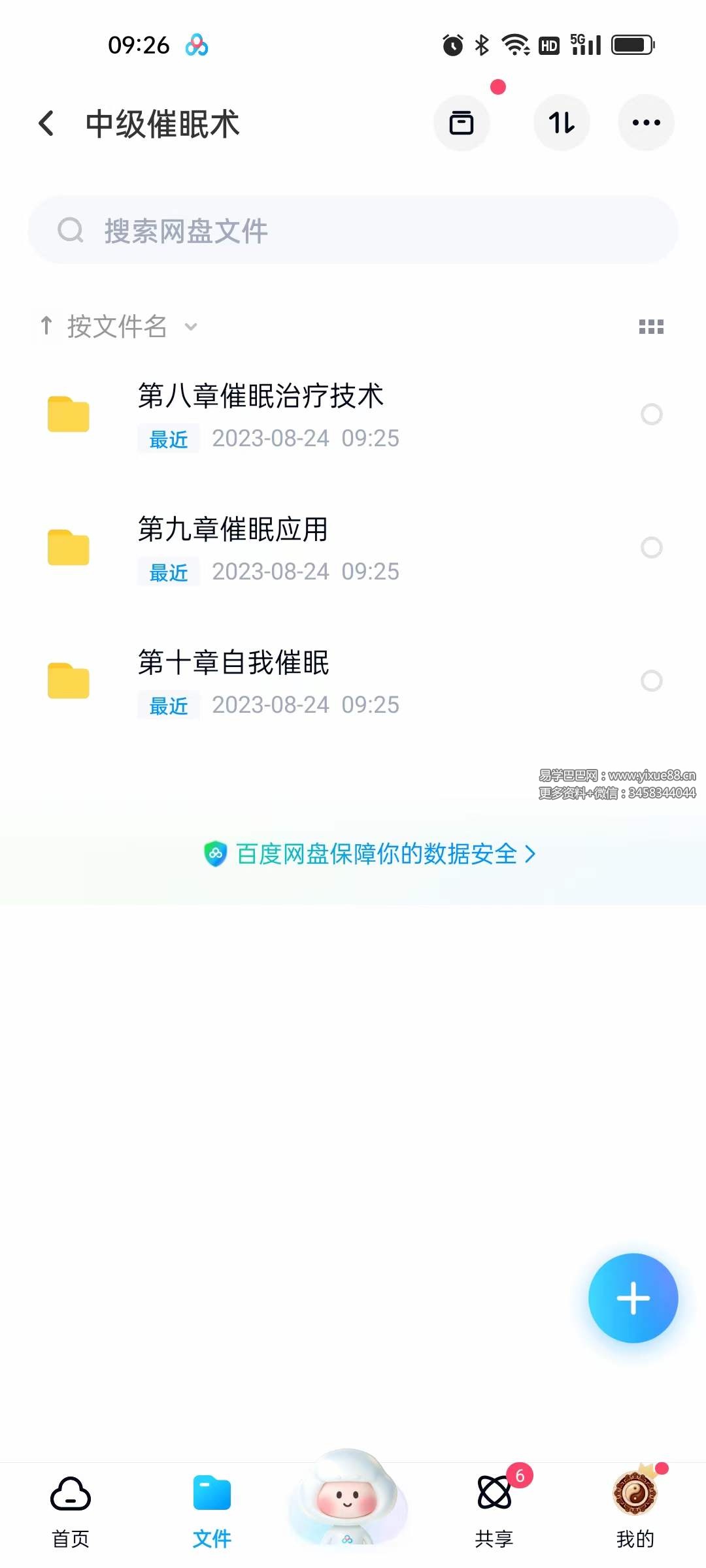Open folder 第十章自我催眠
Screen dimensions: 706x1568
(233, 663)
